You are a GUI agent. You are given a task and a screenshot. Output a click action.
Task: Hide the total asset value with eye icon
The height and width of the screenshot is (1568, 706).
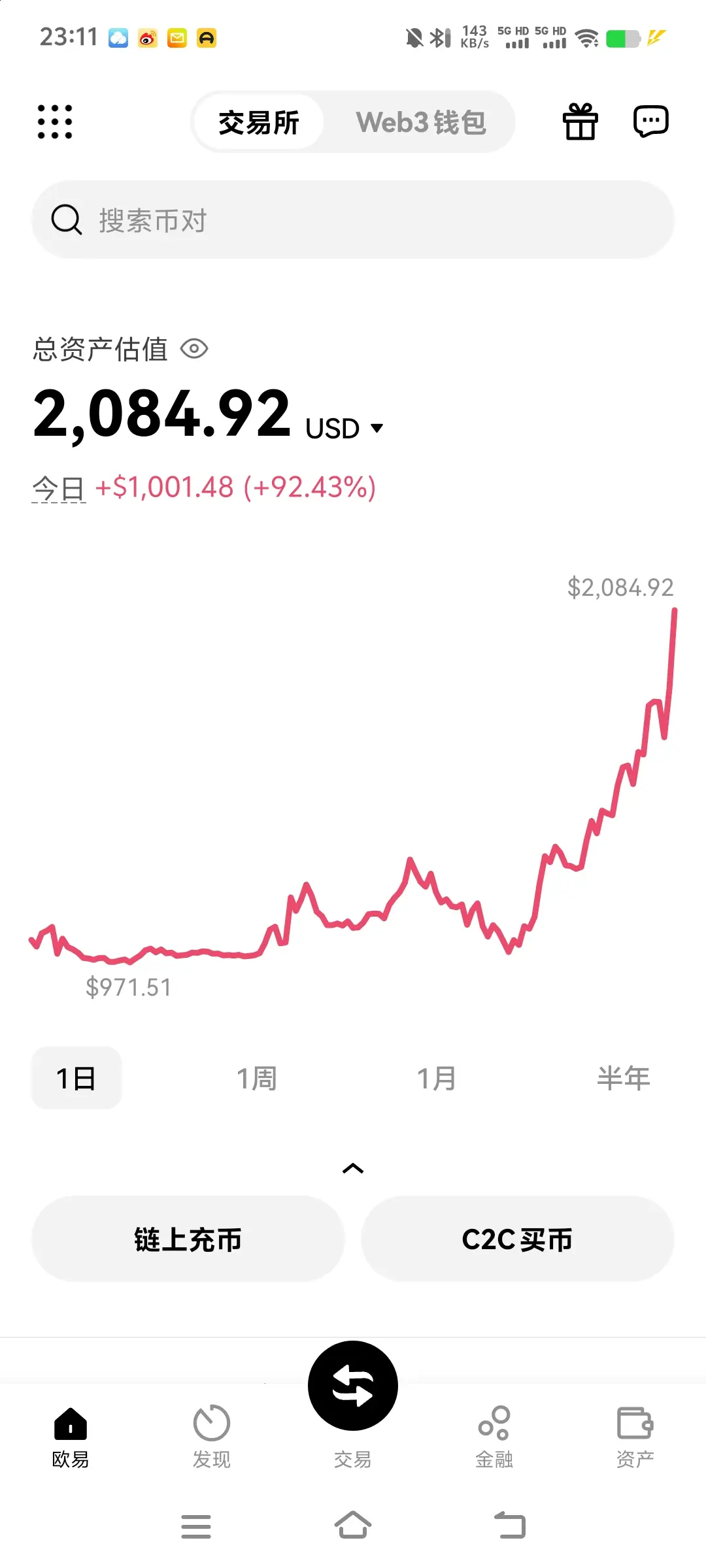(x=194, y=349)
